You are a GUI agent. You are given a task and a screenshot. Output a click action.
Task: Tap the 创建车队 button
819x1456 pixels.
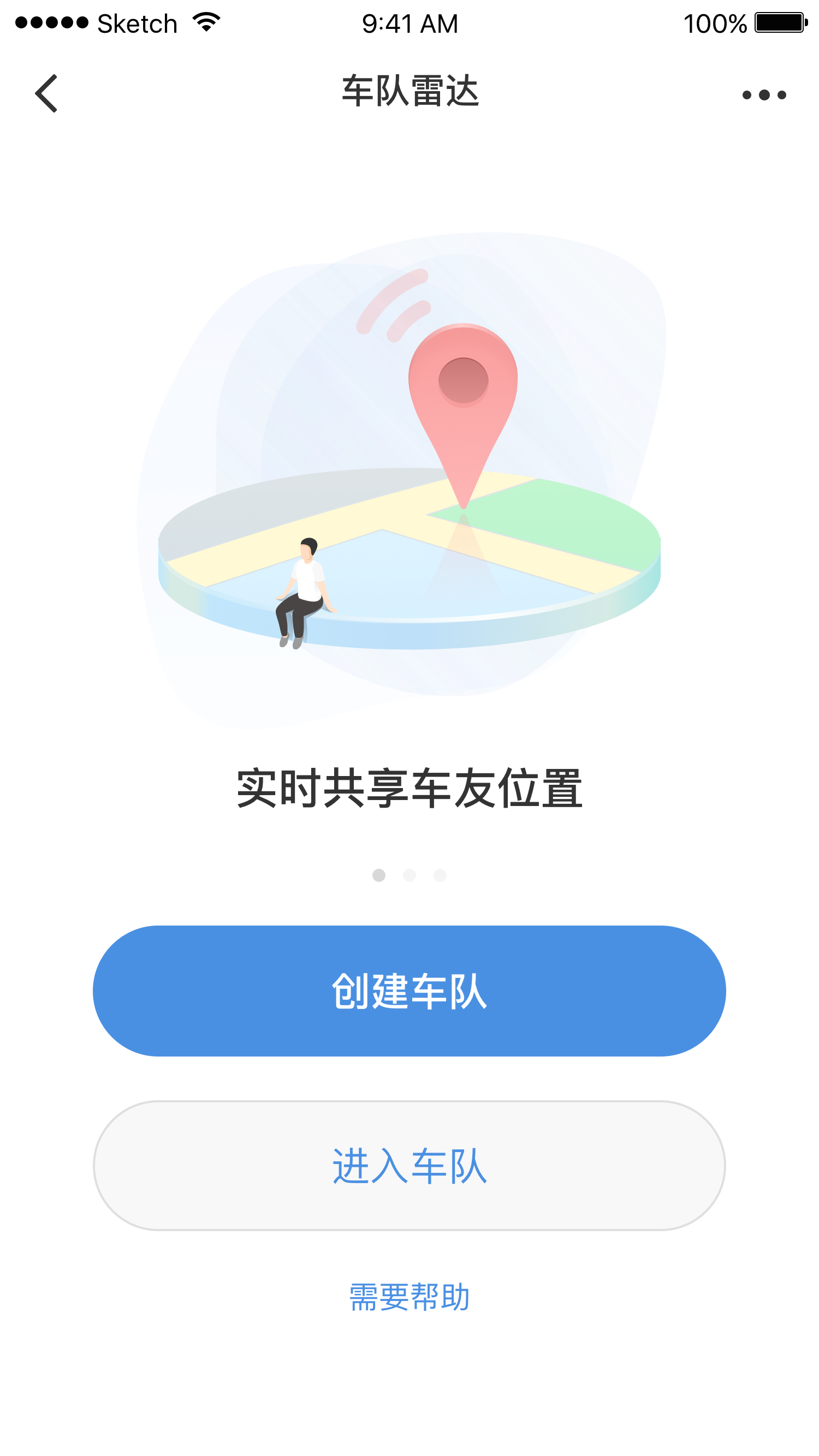pos(410,991)
